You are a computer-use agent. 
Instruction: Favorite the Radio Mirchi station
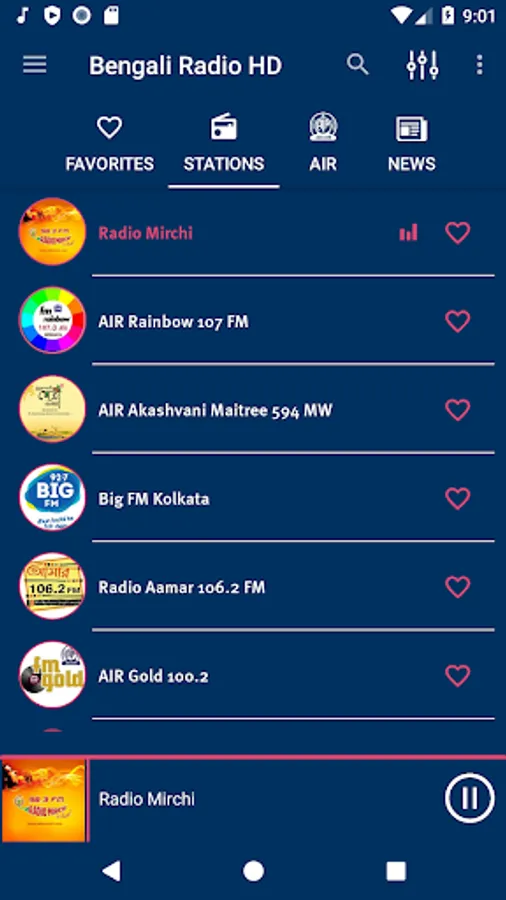coord(458,233)
